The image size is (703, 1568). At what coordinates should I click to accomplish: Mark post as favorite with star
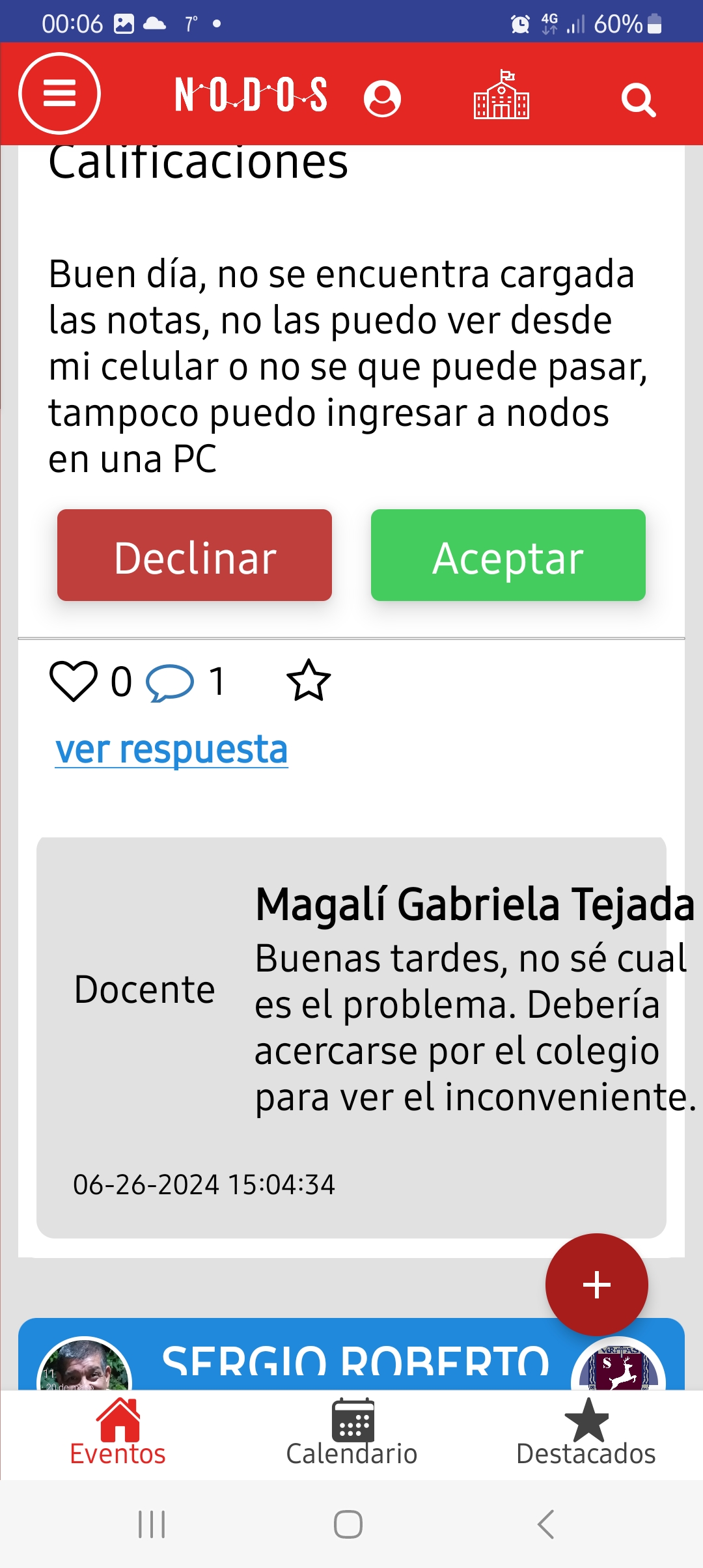point(309,680)
